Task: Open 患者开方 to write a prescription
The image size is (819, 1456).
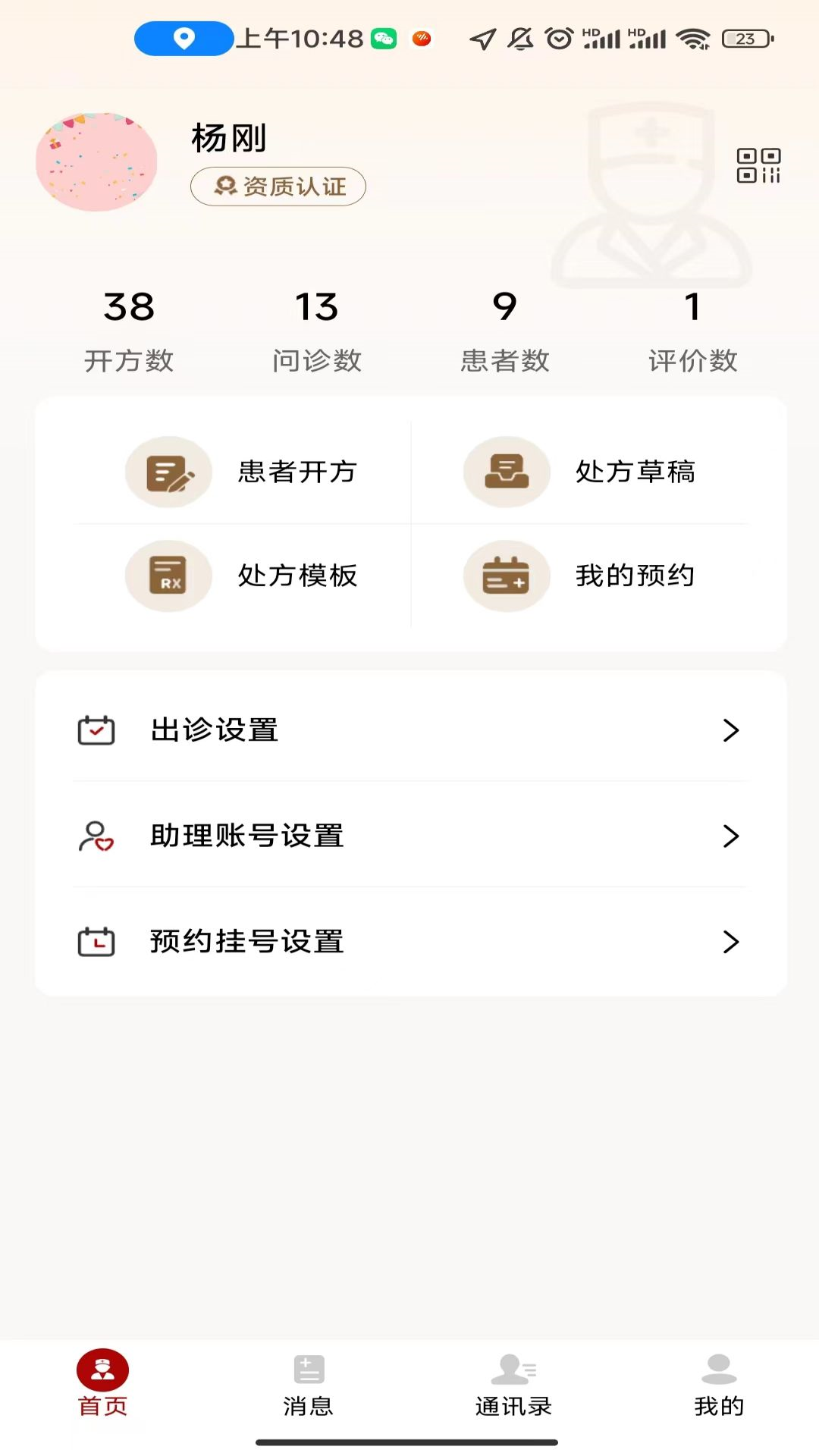Action: pyautogui.click(x=243, y=472)
